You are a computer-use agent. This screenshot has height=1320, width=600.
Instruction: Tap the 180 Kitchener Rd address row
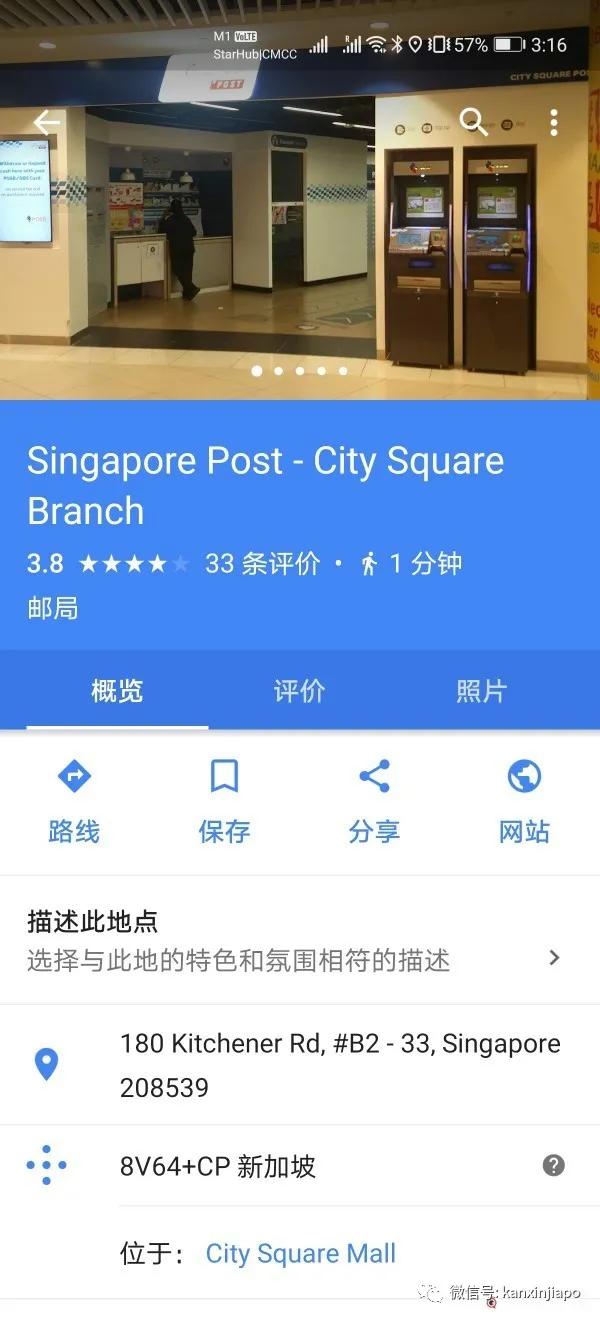300,1065
